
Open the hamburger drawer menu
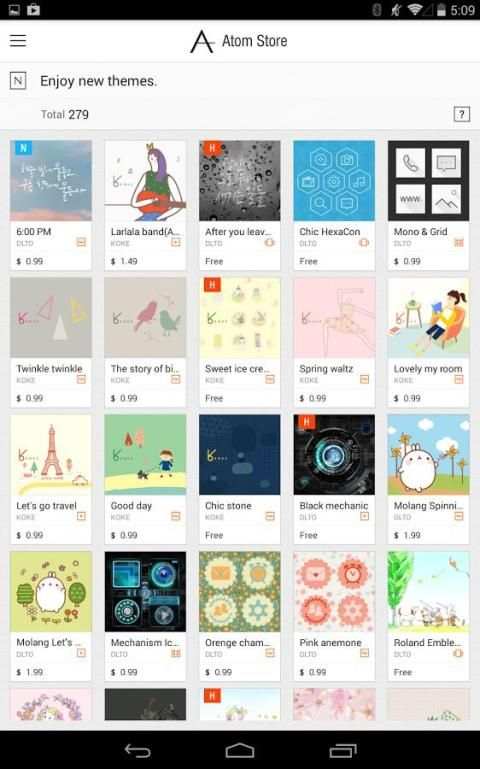(x=18, y=41)
